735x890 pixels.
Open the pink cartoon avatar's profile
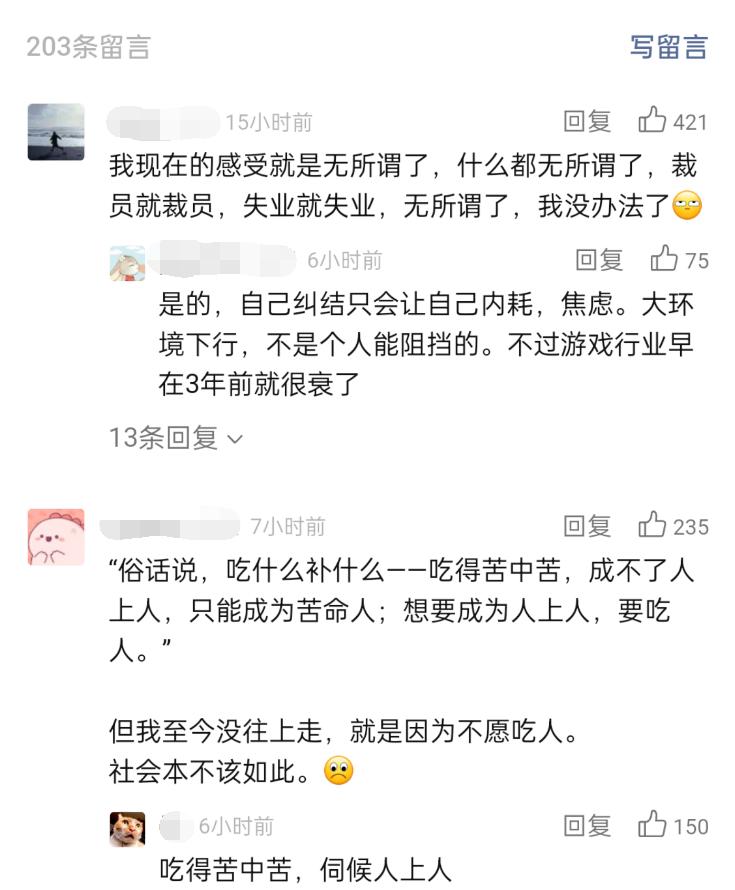(56, 536)
